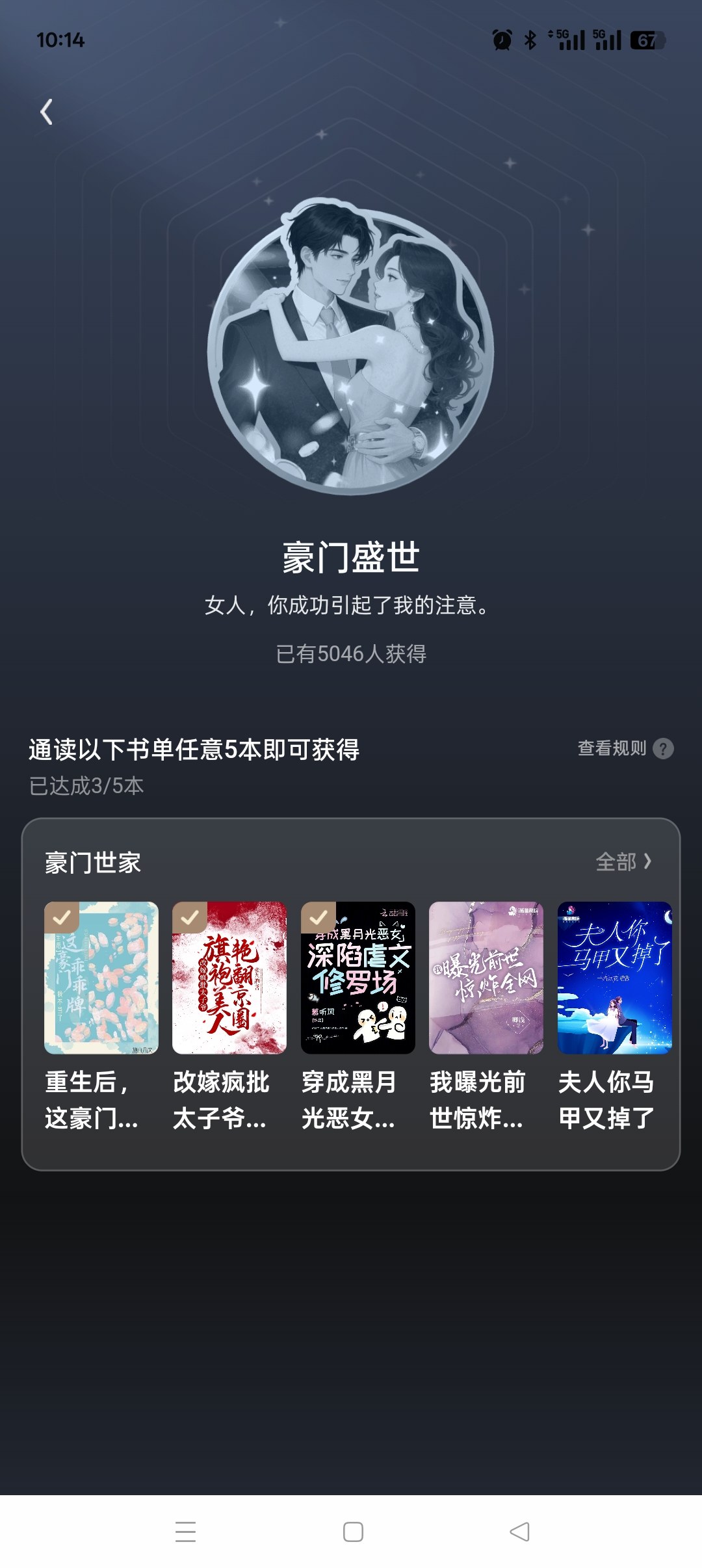Tap the system home button
This screenshot has height=1568, width=702.
[x=352, y=1532]
